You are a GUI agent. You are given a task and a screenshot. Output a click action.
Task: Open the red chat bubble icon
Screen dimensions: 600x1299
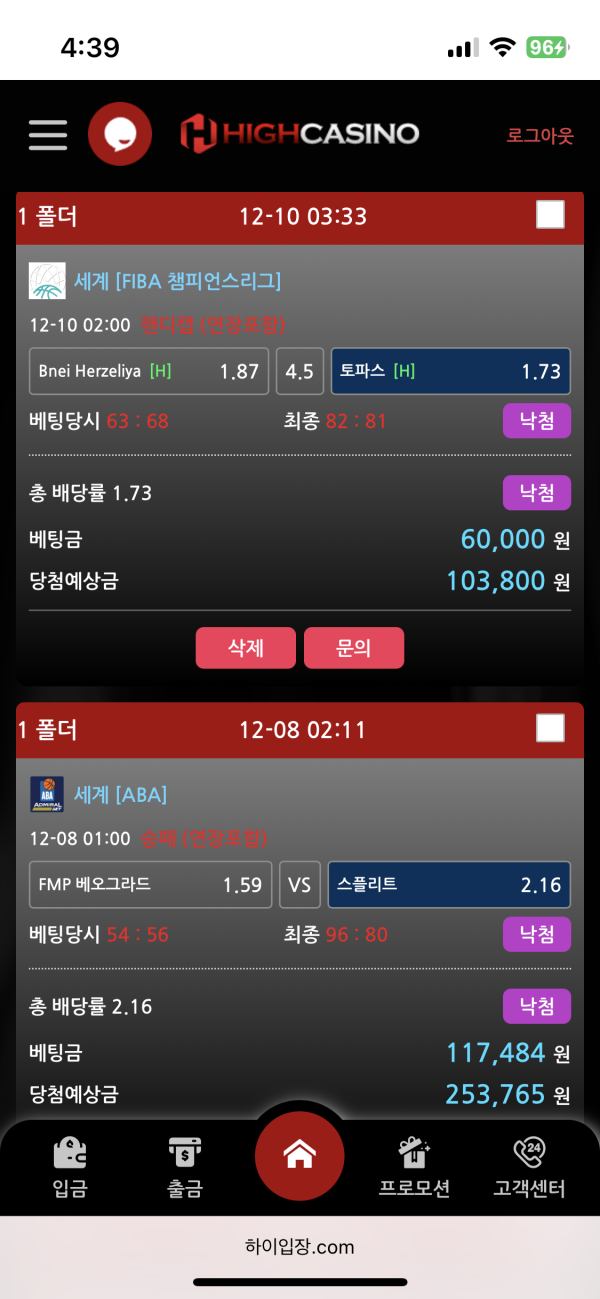[x=120, y=134]
